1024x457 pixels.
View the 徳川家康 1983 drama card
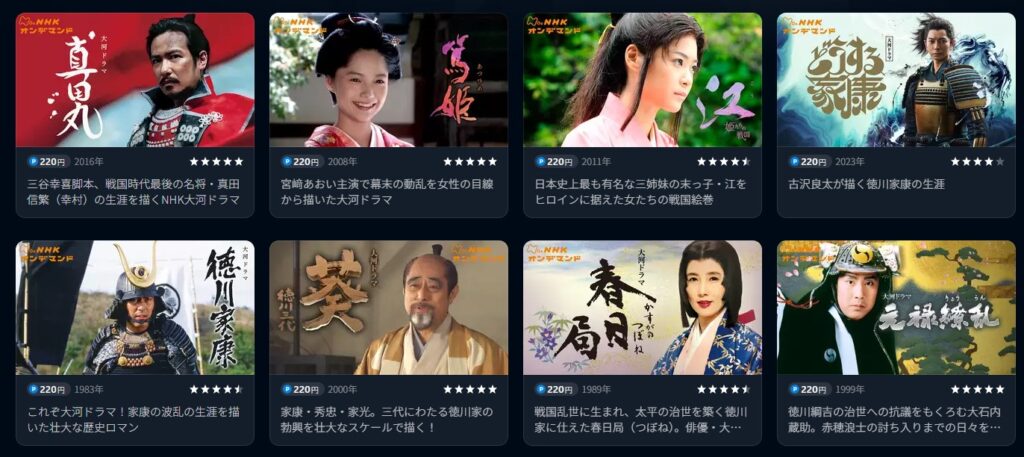coord(135,308)
